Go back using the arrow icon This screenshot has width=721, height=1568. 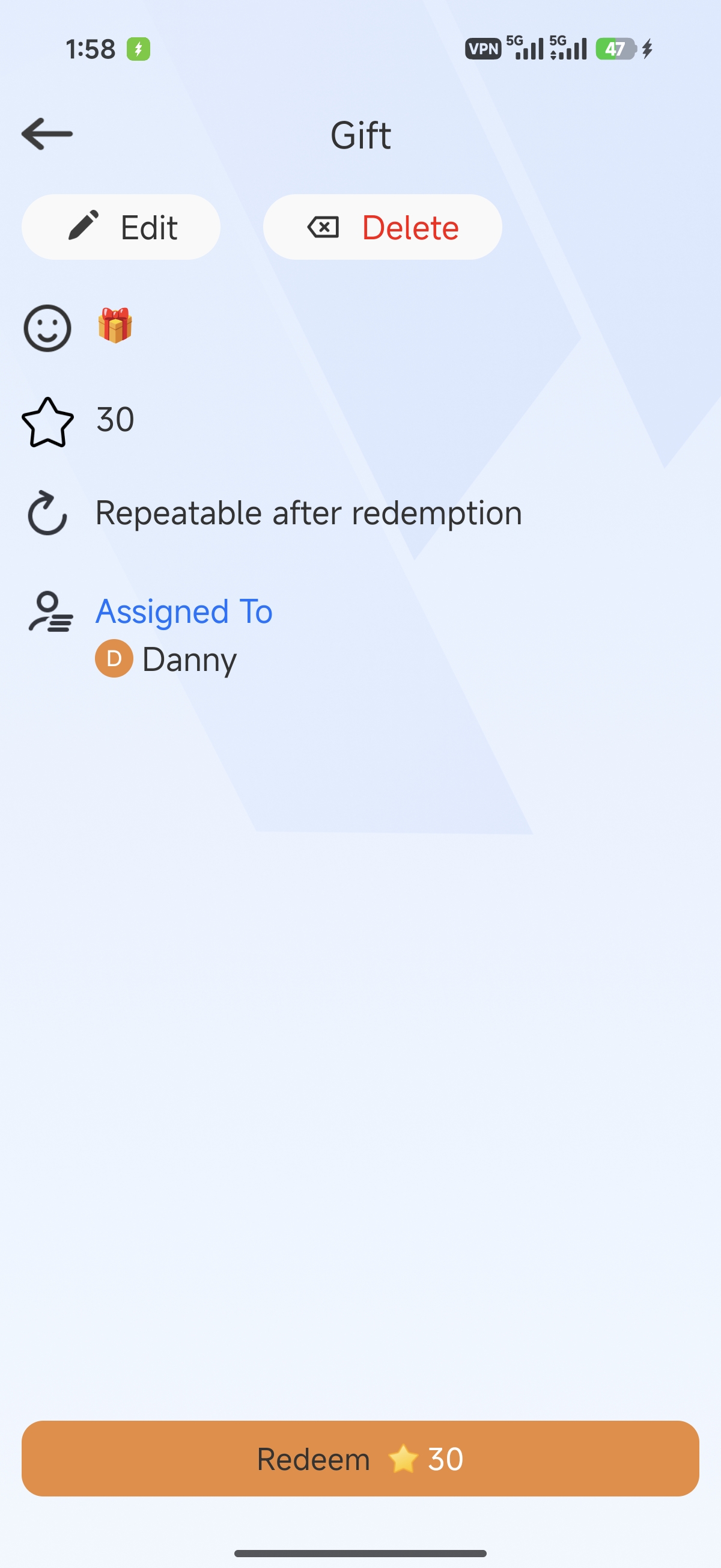pyautogui.click(x=47, y=134)
